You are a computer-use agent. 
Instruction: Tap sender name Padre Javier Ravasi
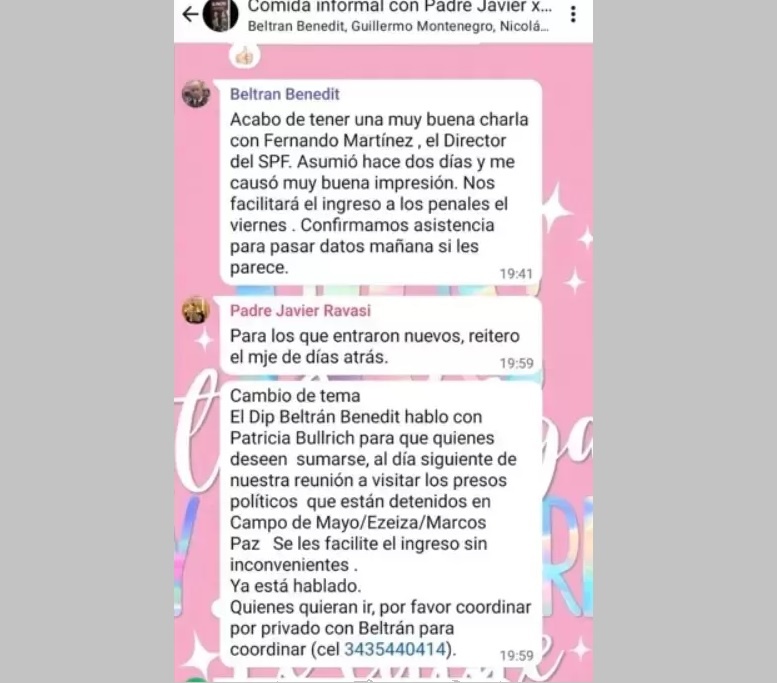(300, 311)
